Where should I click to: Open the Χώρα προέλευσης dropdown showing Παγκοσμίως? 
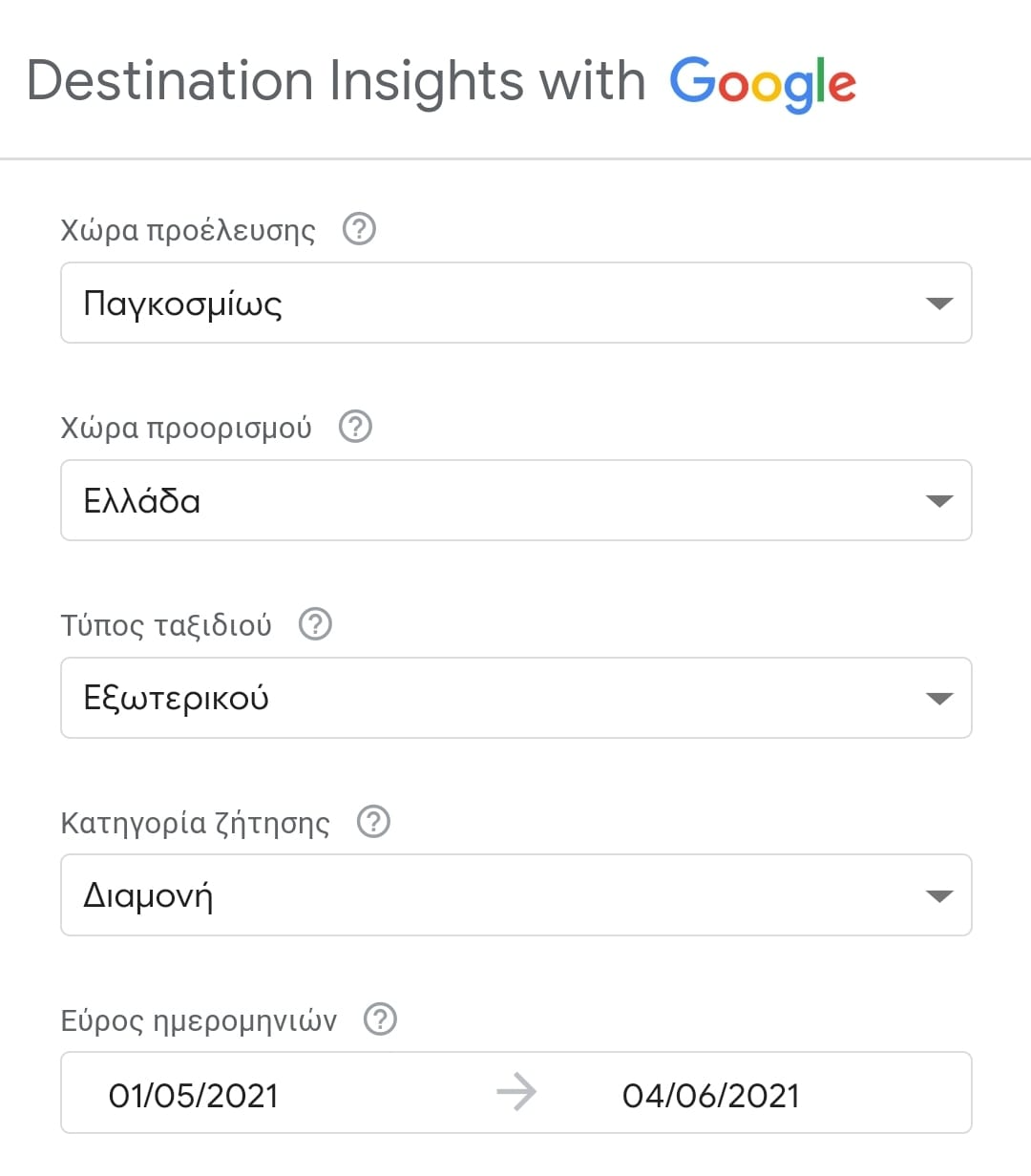point(515,304)
